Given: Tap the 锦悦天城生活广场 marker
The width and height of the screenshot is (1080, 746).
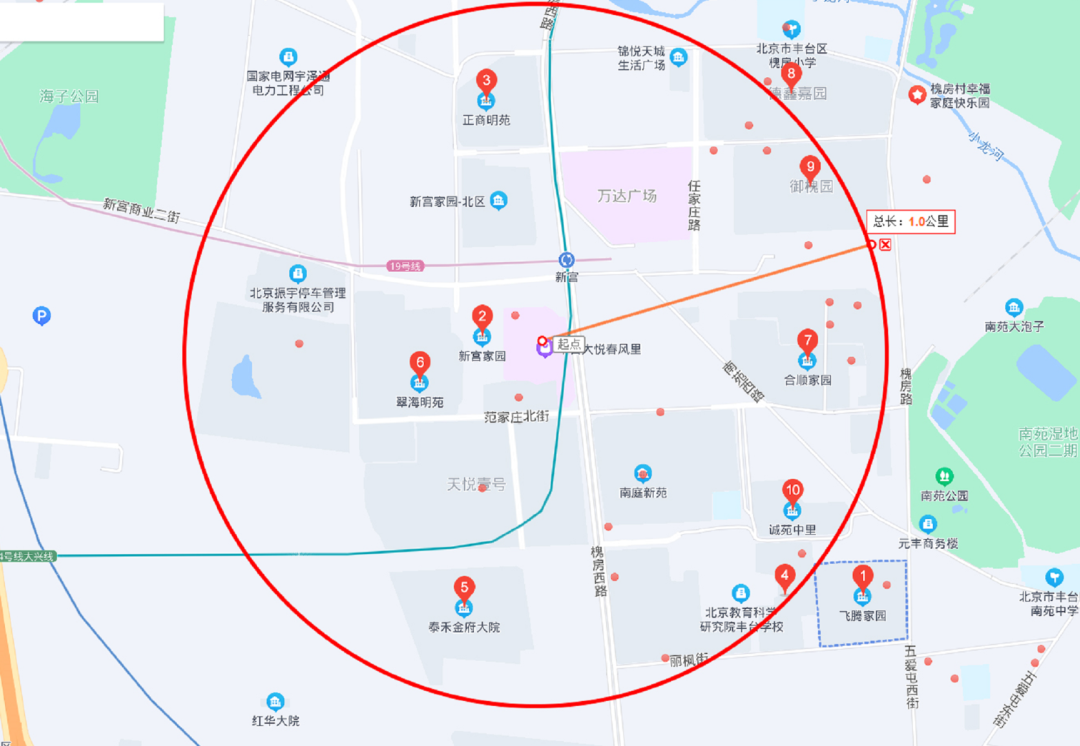Looking at the screenshot, I should click(679, 57).
